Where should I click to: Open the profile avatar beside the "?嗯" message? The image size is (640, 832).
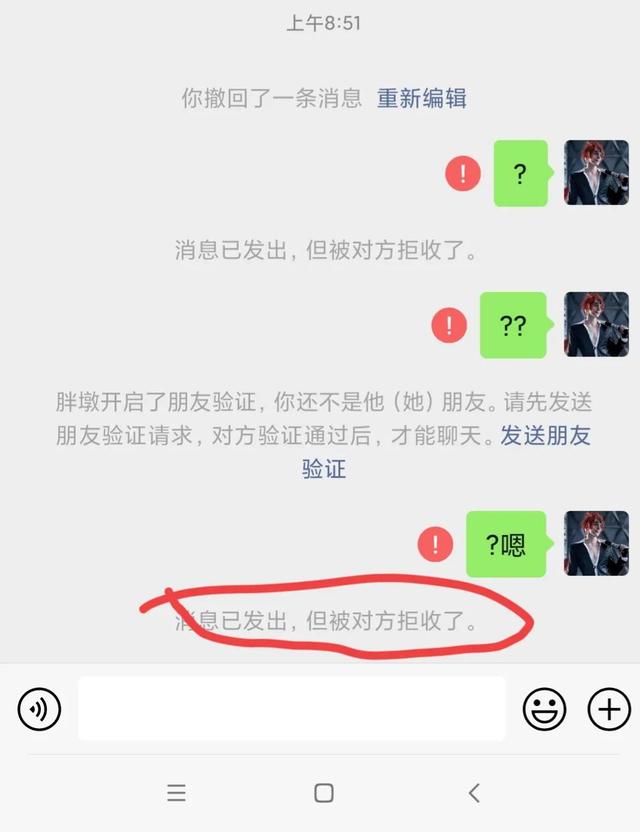click(596, 544)
